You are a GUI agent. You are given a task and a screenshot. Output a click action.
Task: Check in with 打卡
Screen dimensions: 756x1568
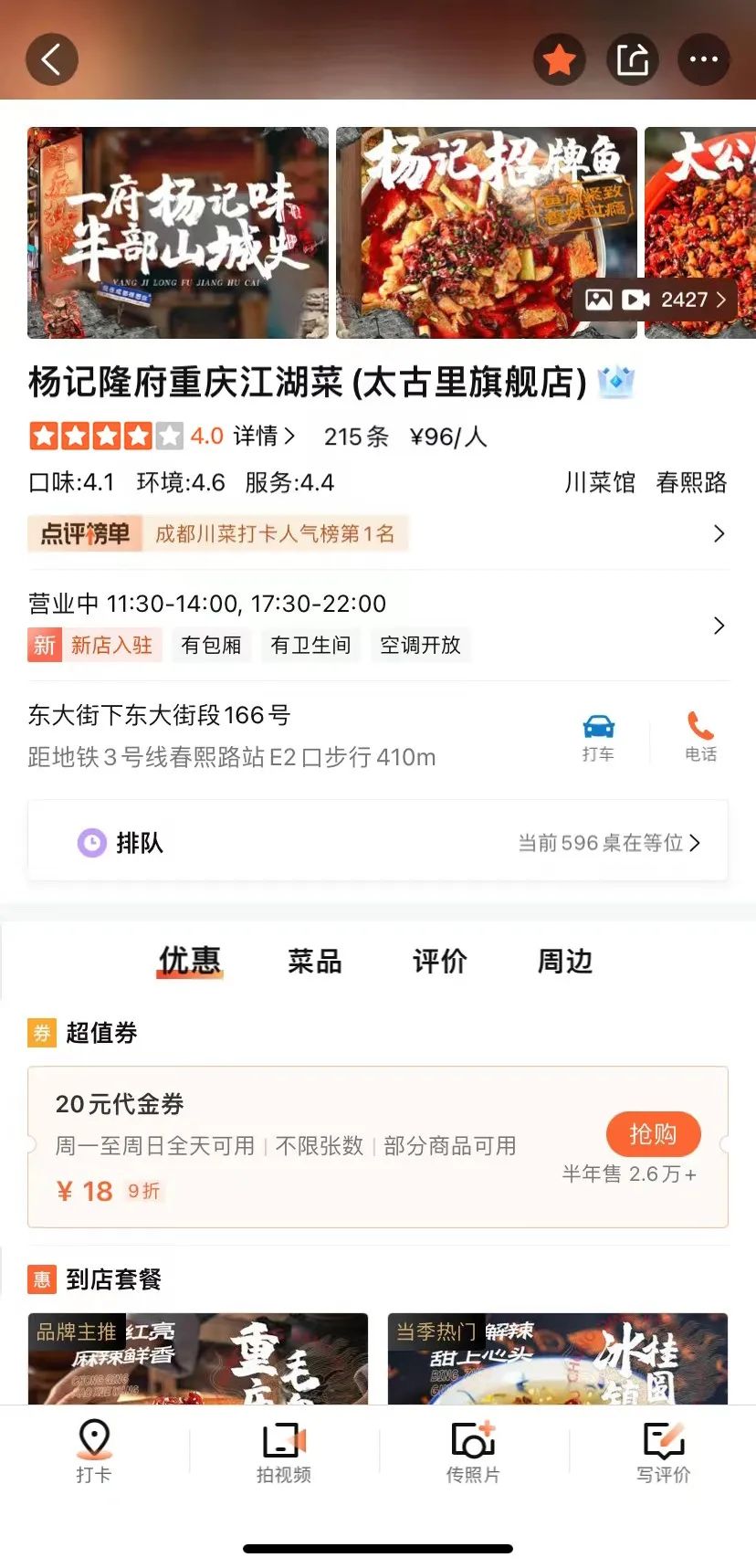(x=94, y=1450)
